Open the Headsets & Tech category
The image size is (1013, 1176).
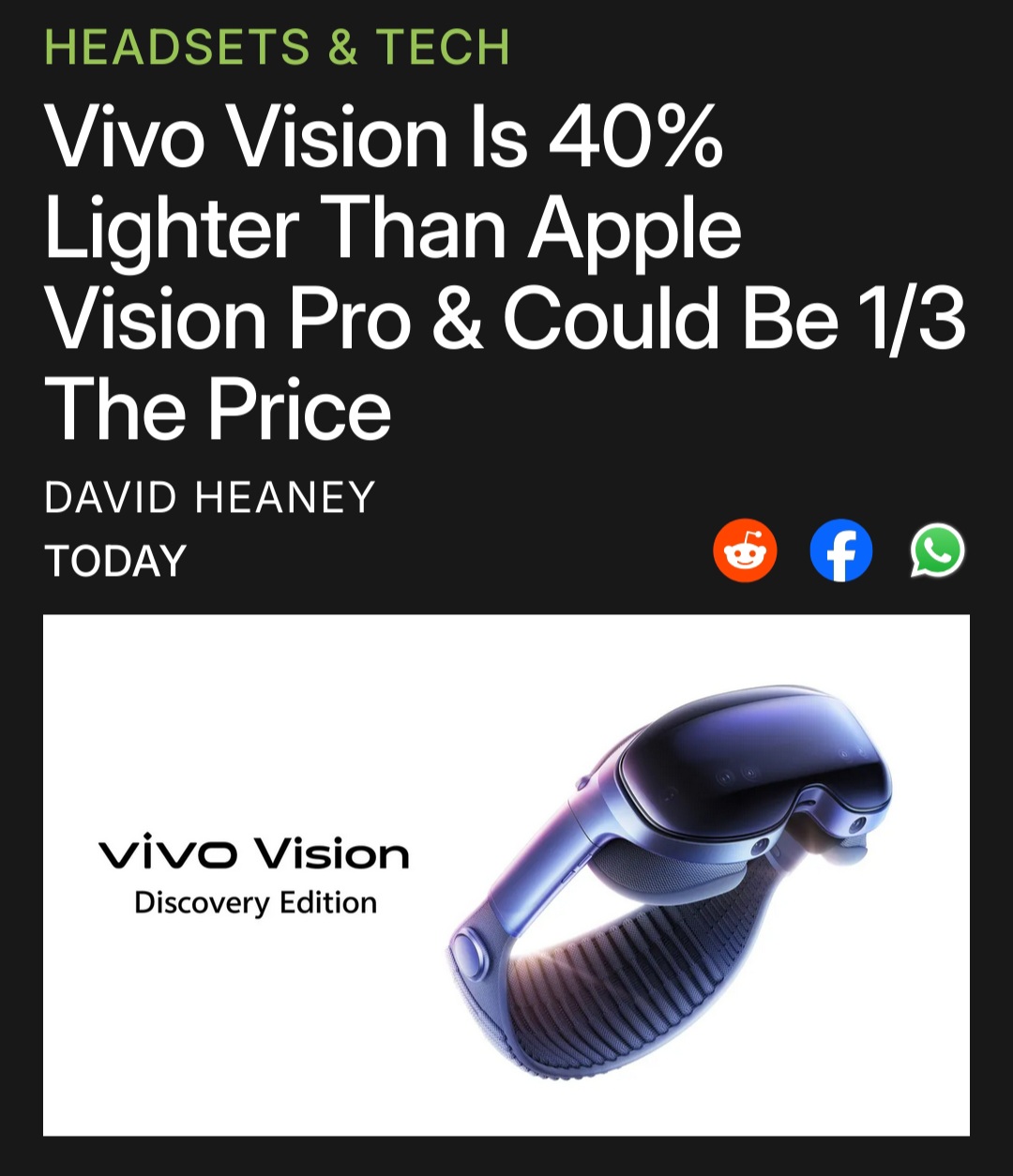pos(277,48)
